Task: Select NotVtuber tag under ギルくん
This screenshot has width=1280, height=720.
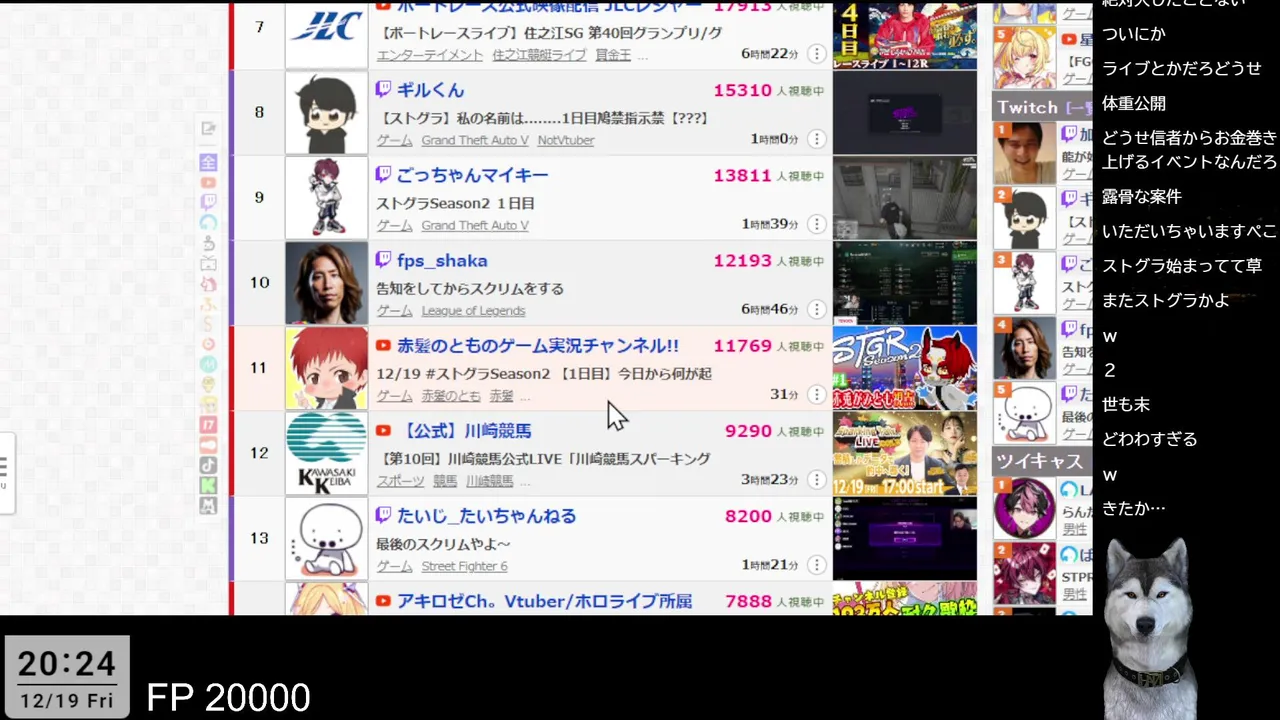Action: 566,141
